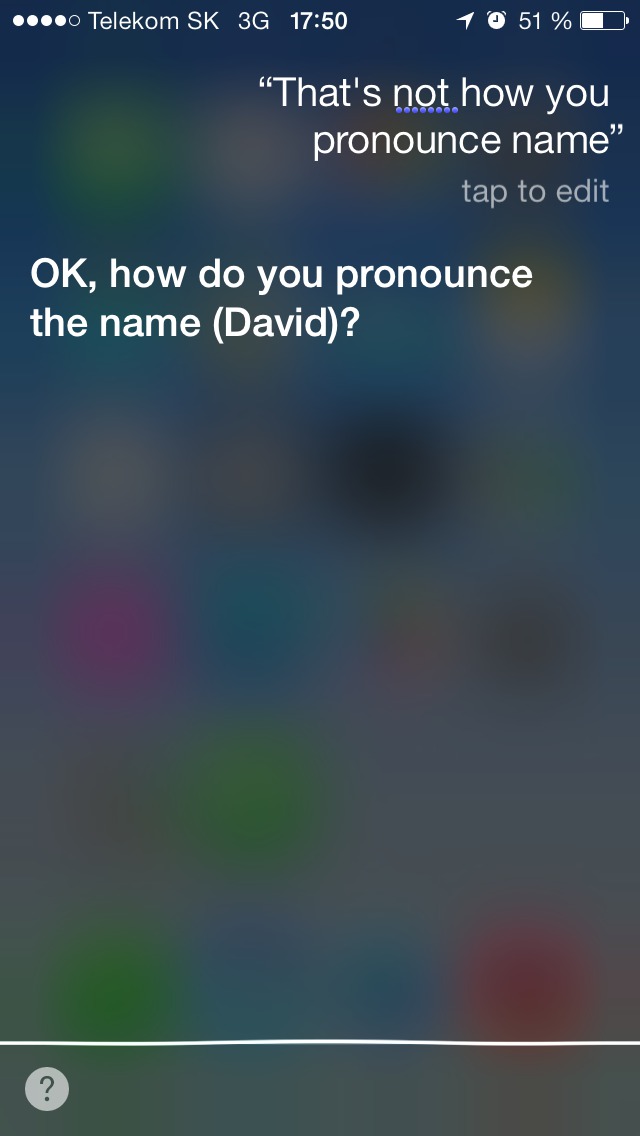Tap to edit the spoken request
This screenshot has height=1136, width=640.
tap(535, 191)
